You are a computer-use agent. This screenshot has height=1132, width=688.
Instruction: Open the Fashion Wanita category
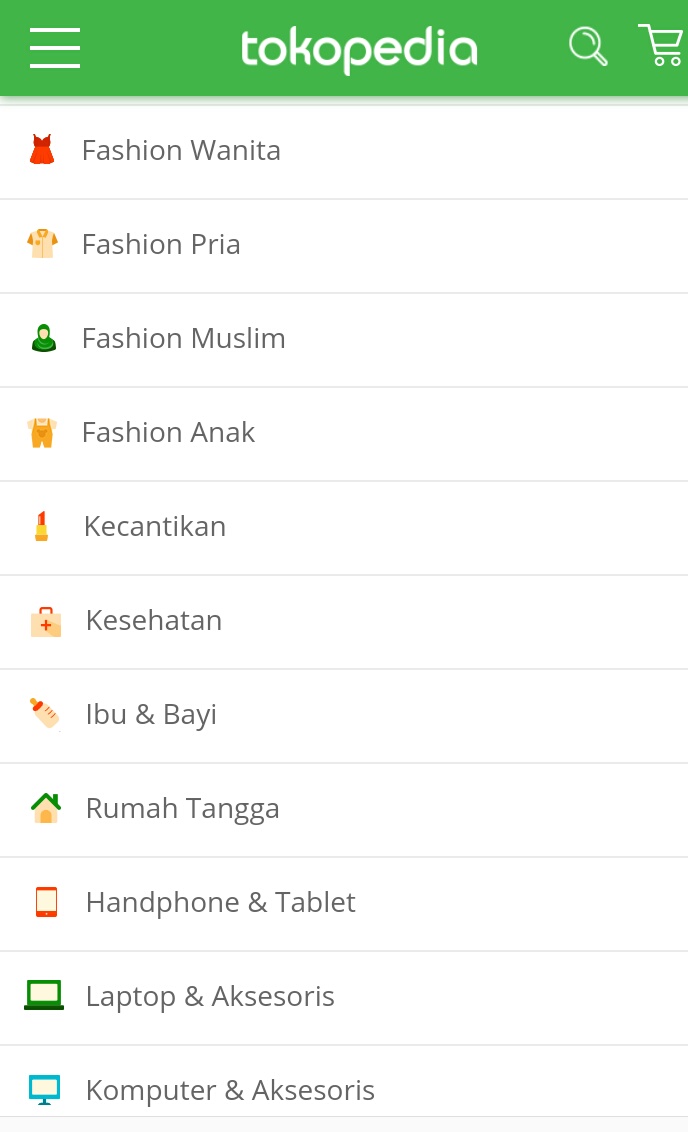point(181,151)
